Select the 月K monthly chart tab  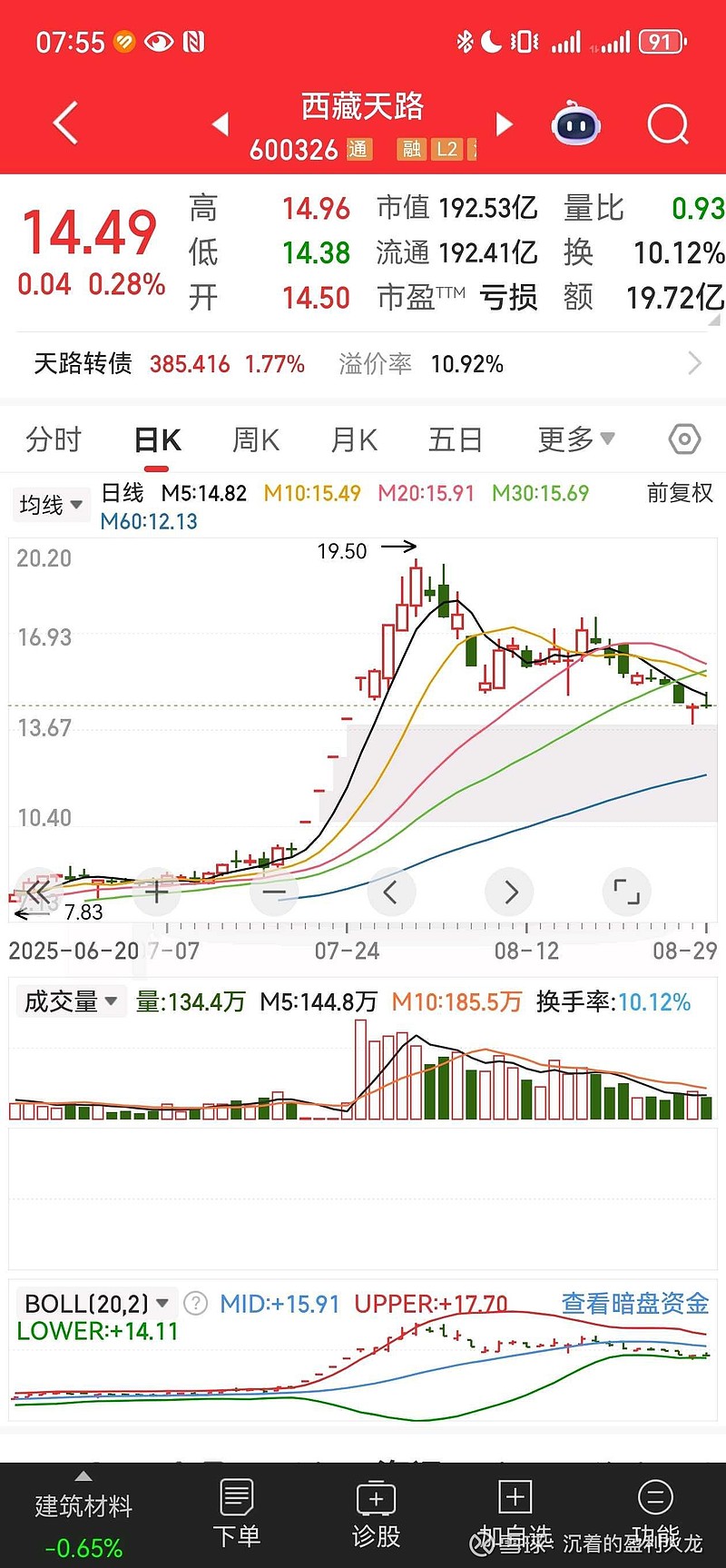(354, 440)
